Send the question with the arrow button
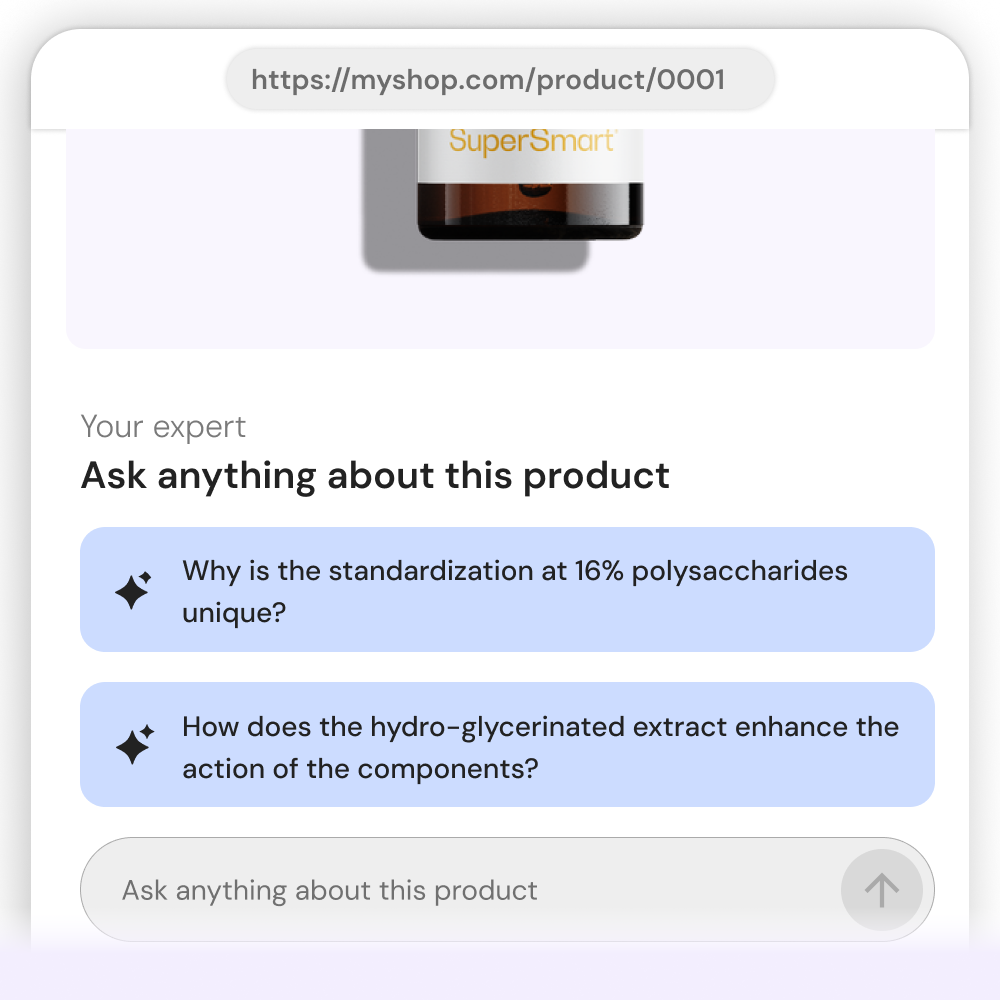The height and width of the screenshot is (1000, 1000). [x=881, y=890]
